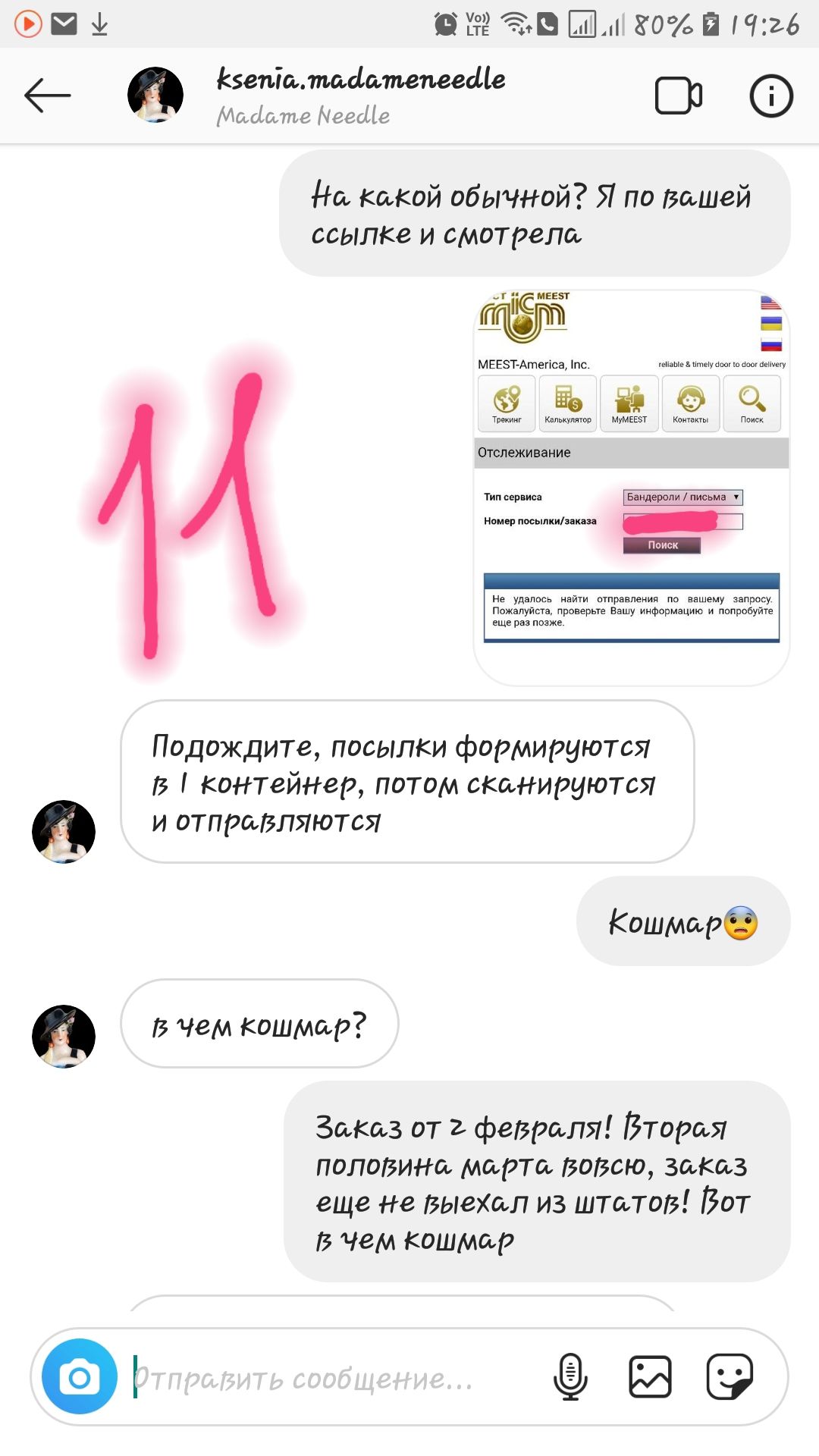Open gallery to send a photo
Screen dimensions: 819x1456
[650, 1376]
